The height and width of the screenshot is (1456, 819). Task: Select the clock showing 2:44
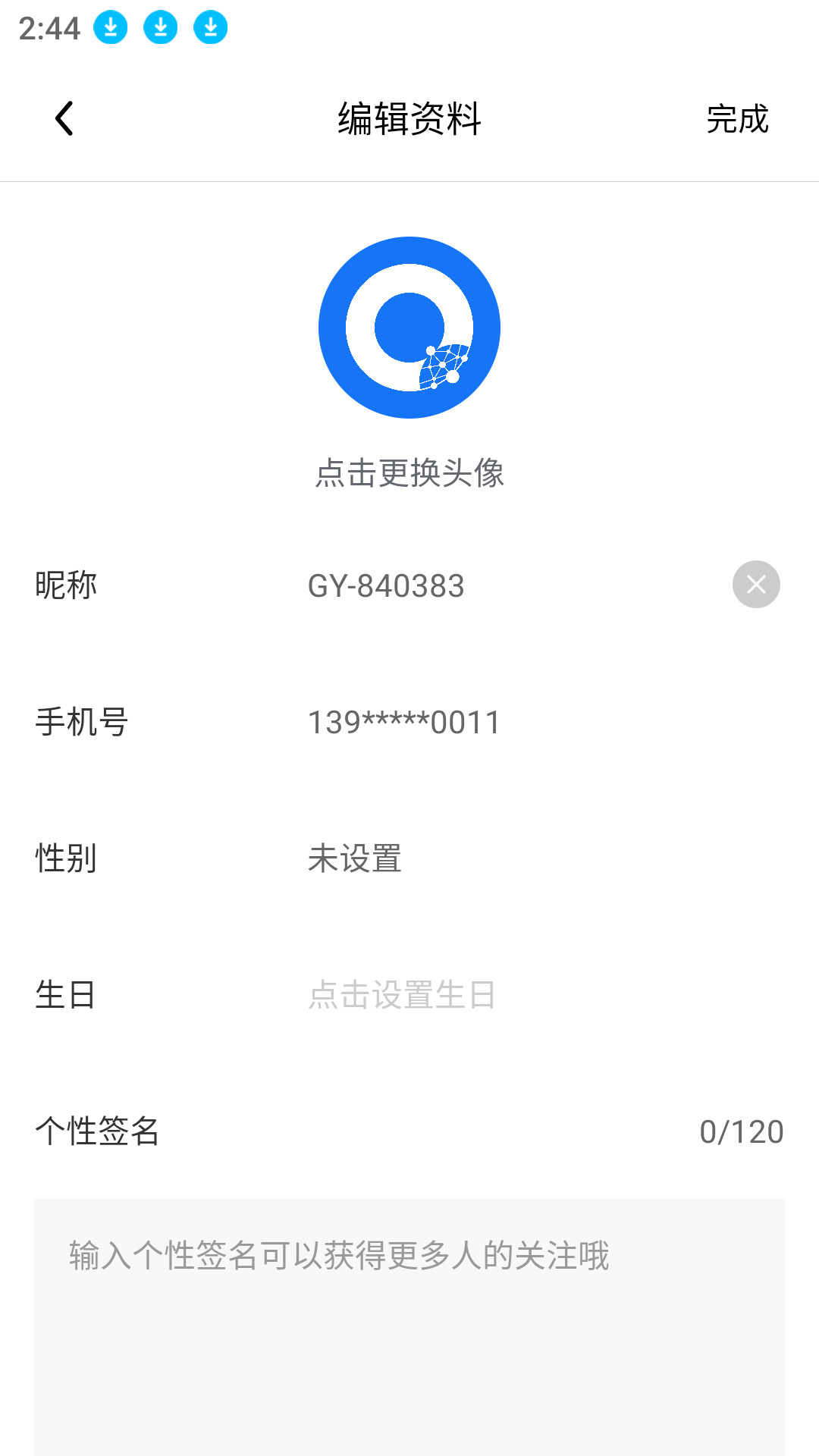tap(49, 29)
